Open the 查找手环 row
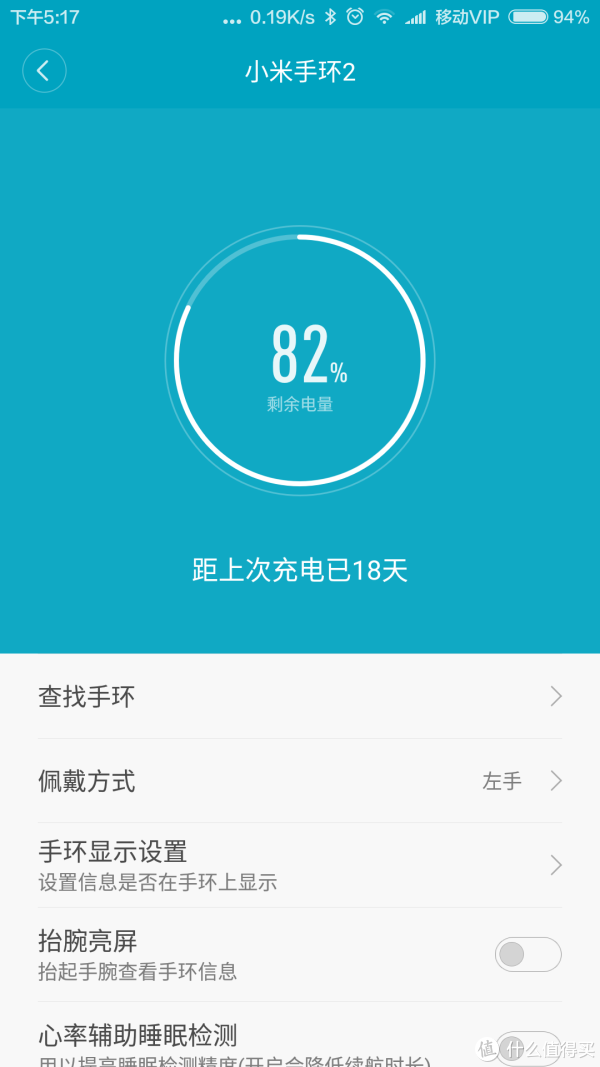Viewport: 600px width, 1067px height. 300,697
